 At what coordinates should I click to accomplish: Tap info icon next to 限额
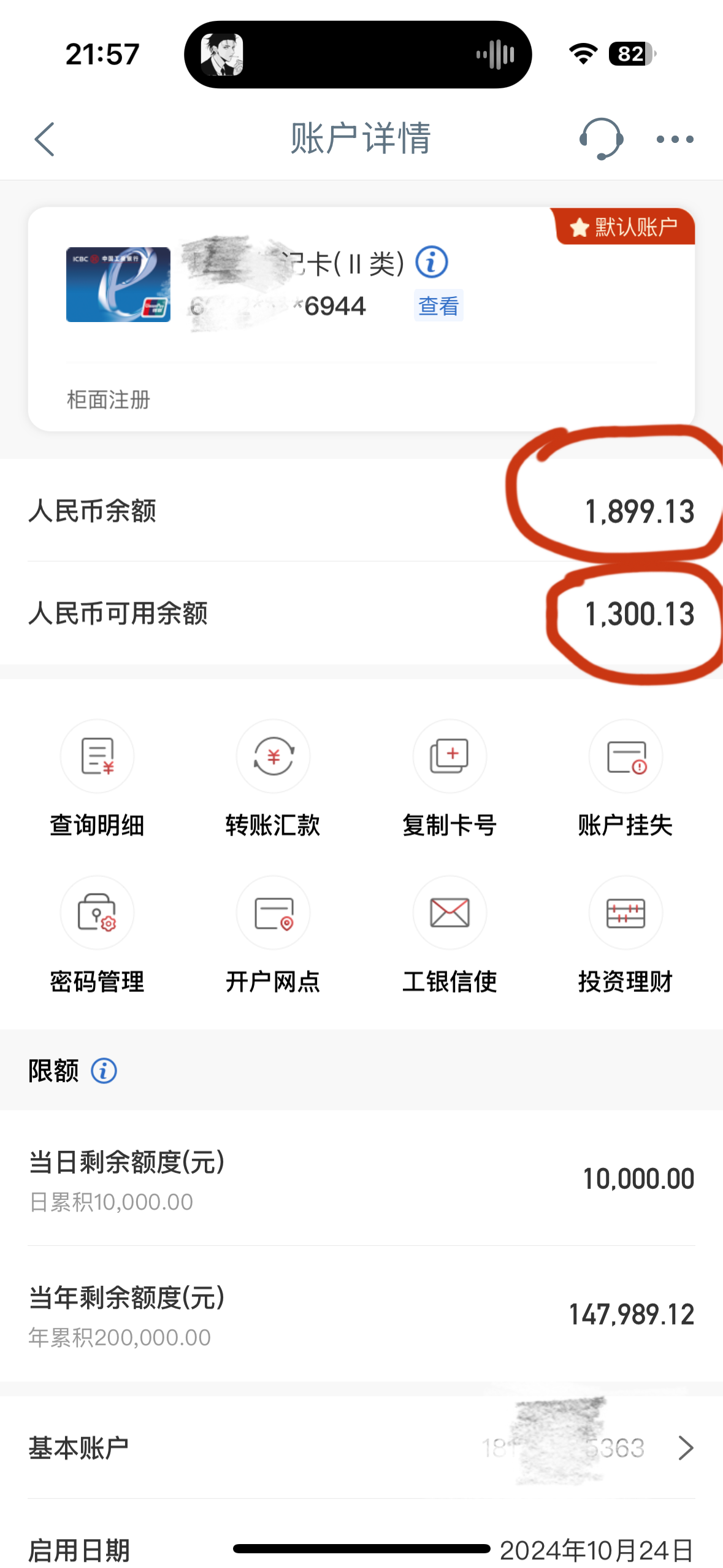pos(104,1071)
